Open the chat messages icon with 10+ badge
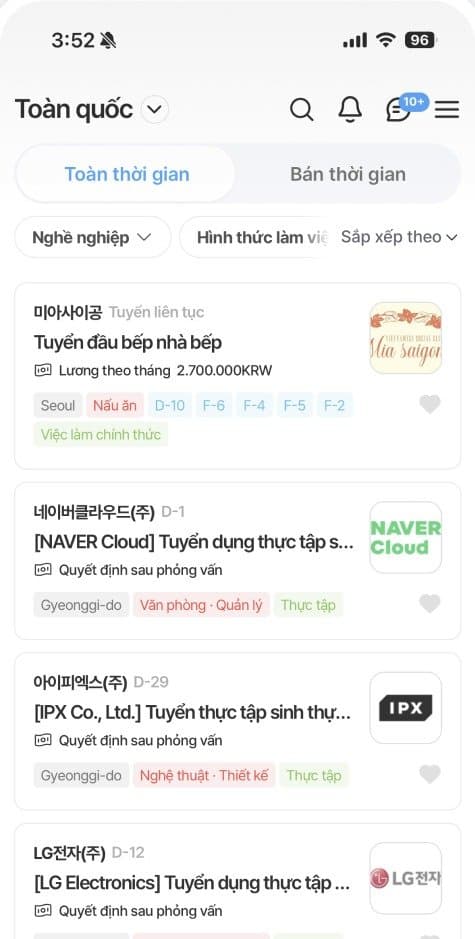 click(400, 108)
